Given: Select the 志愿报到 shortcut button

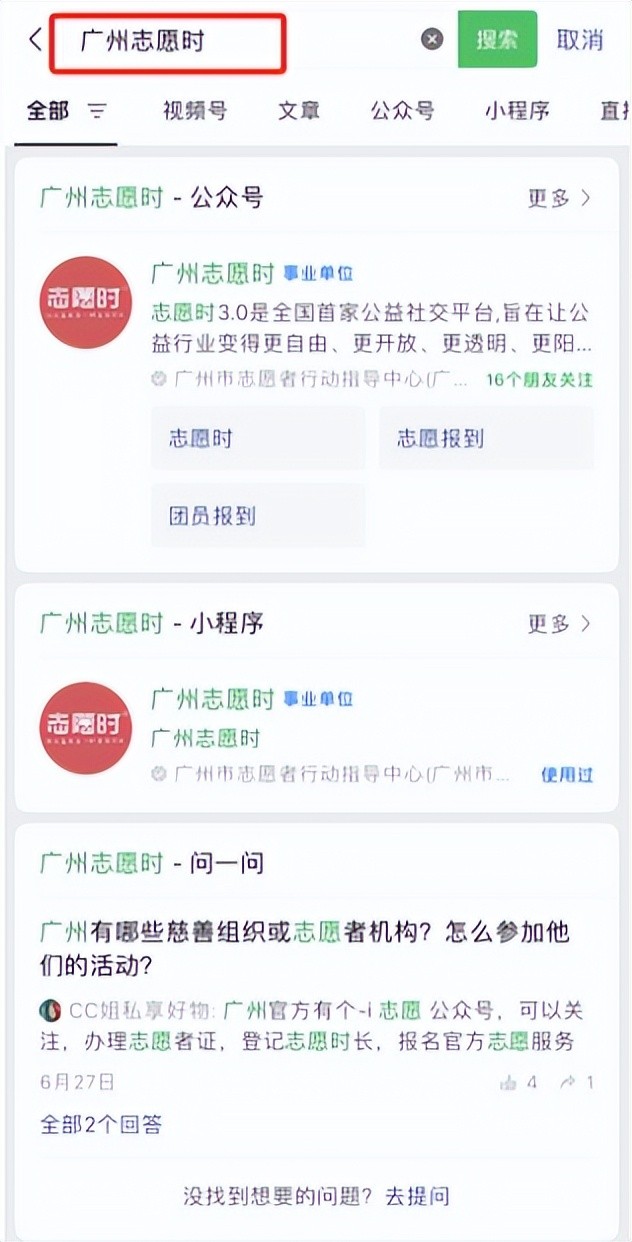Looking at the screenshot, I should click(486, 438).
